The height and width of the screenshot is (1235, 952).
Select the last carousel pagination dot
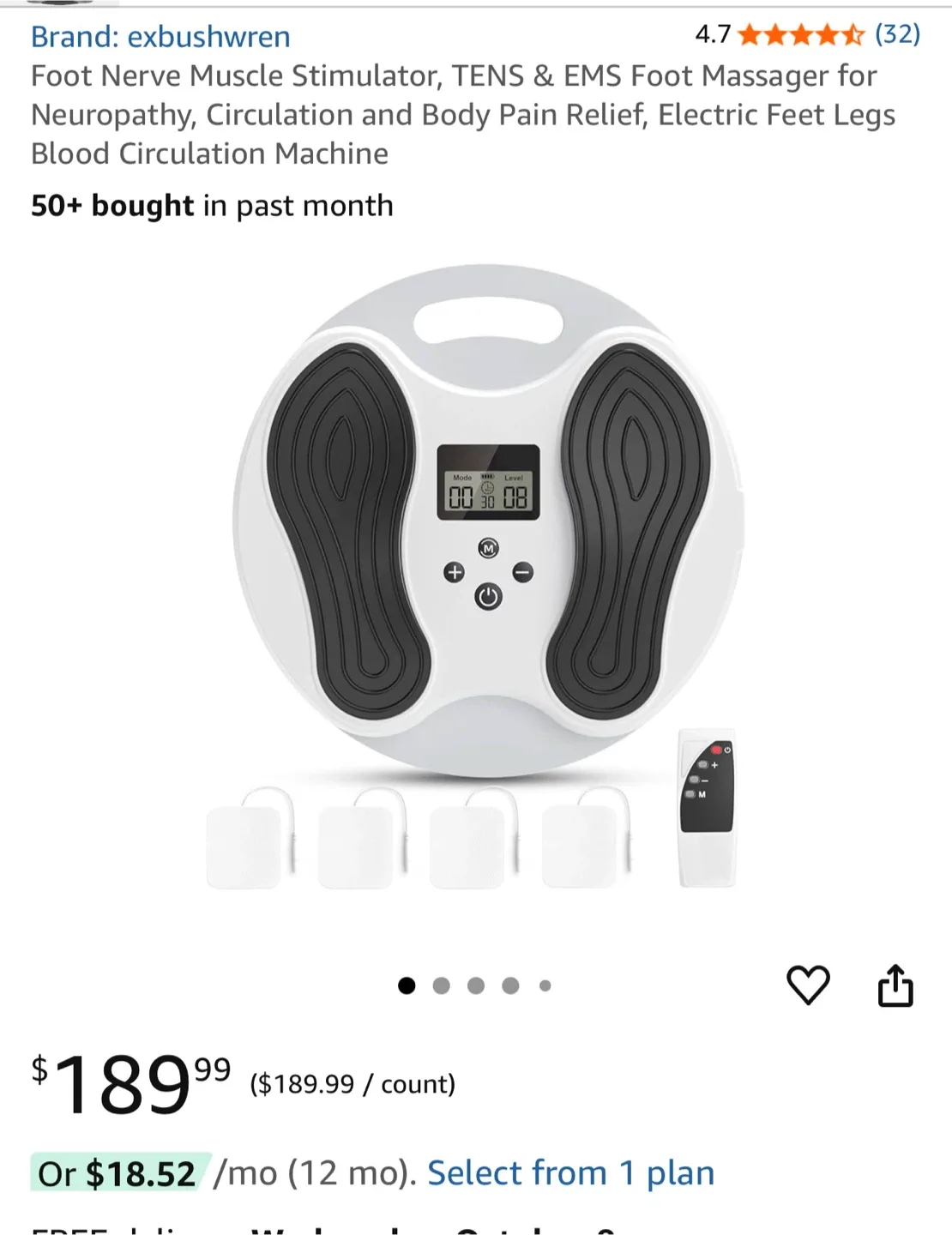point(544,985)
